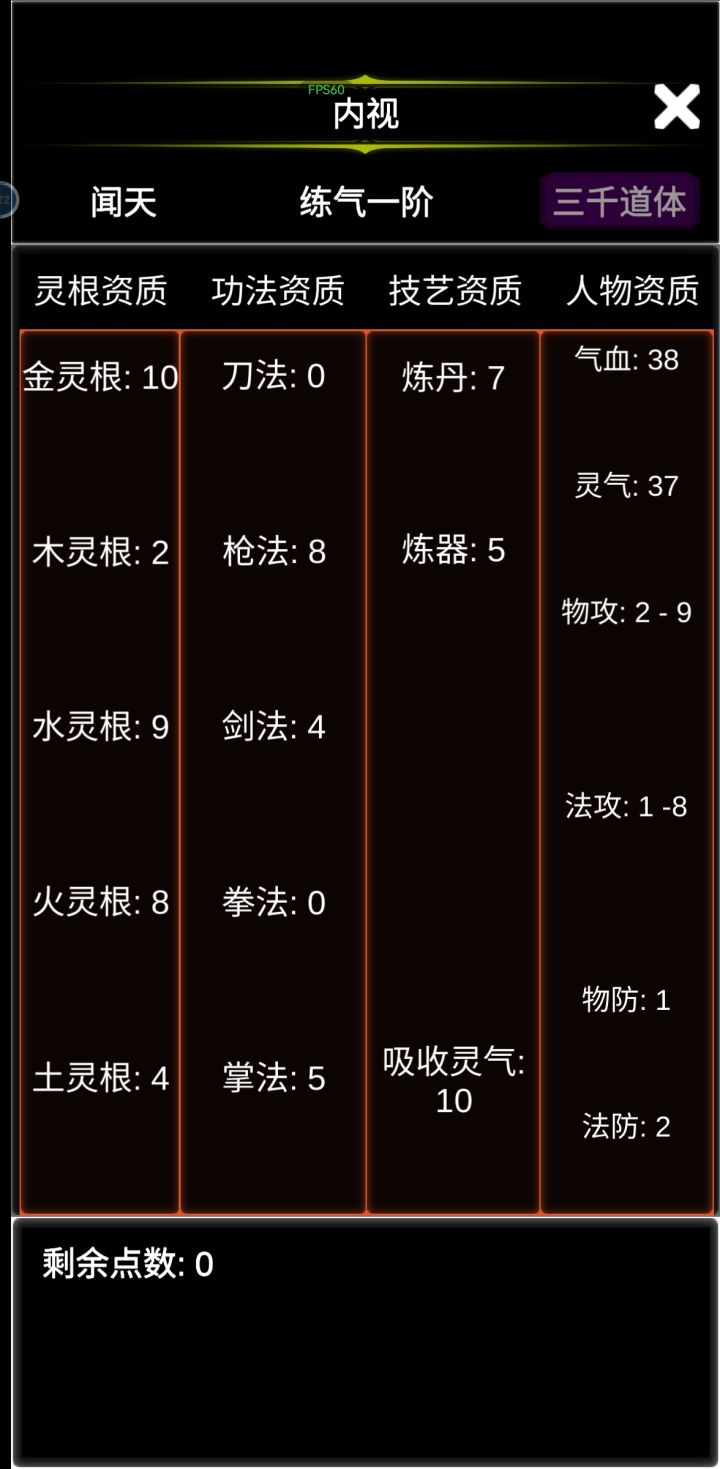Screen dimensions: 720x1469
Task: Select the 刀法 skill stat
Action: (x=274, y=377)
